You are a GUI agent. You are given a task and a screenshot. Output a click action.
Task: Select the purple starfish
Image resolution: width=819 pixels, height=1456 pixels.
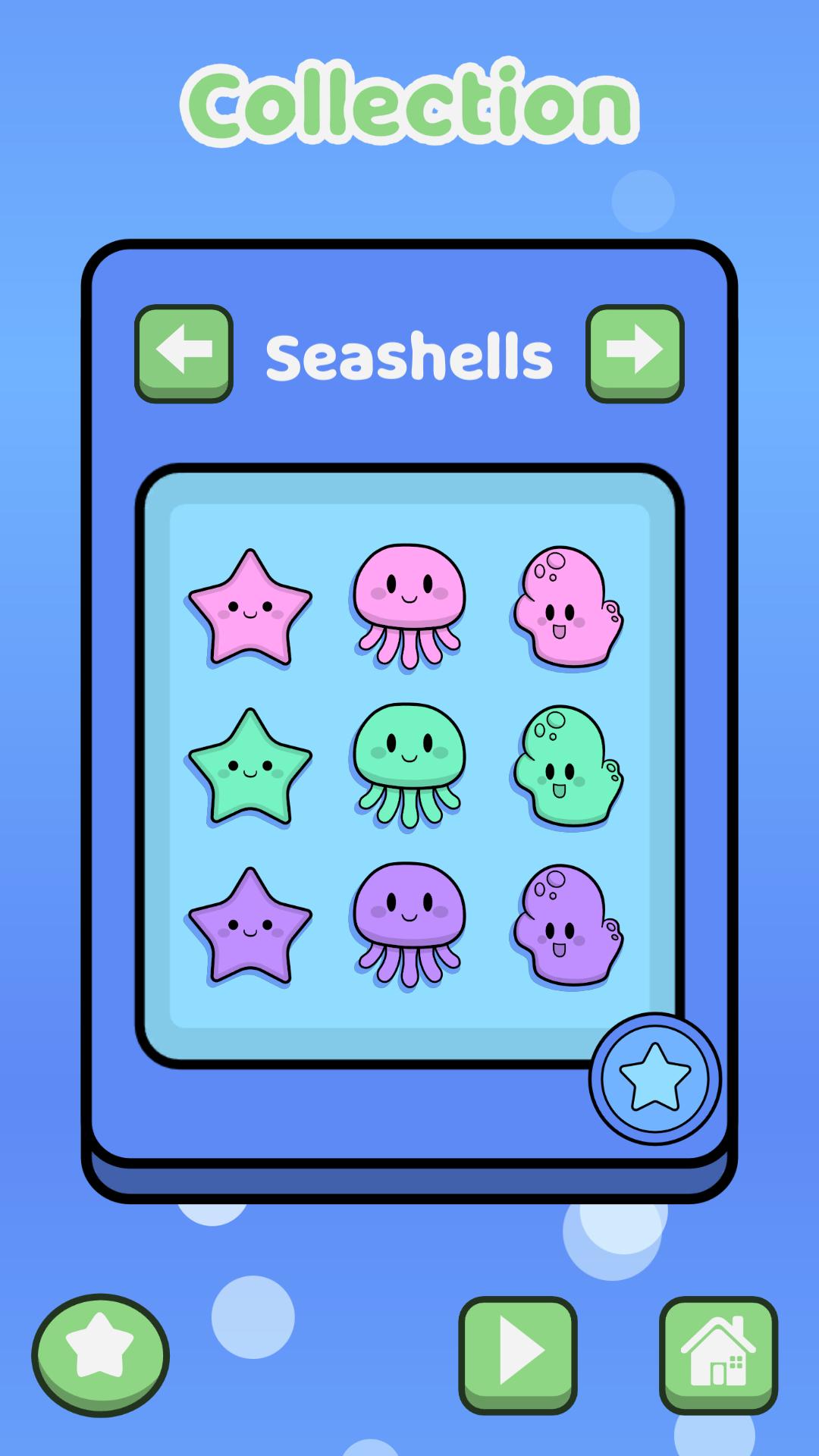point(249,927)
